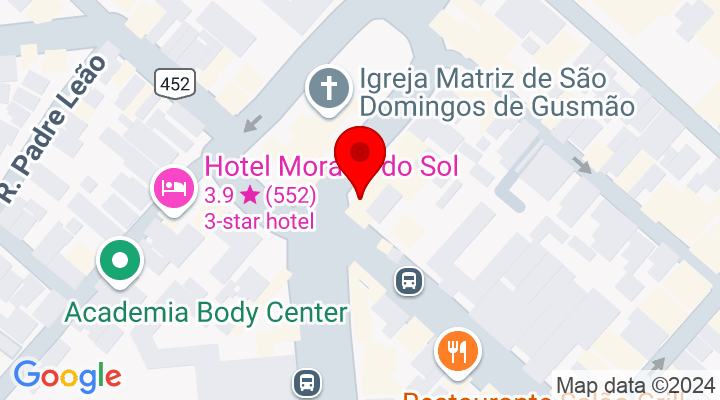Open the Hotel Morada do Sol marker
720x400 pixels.
(174, 187)
